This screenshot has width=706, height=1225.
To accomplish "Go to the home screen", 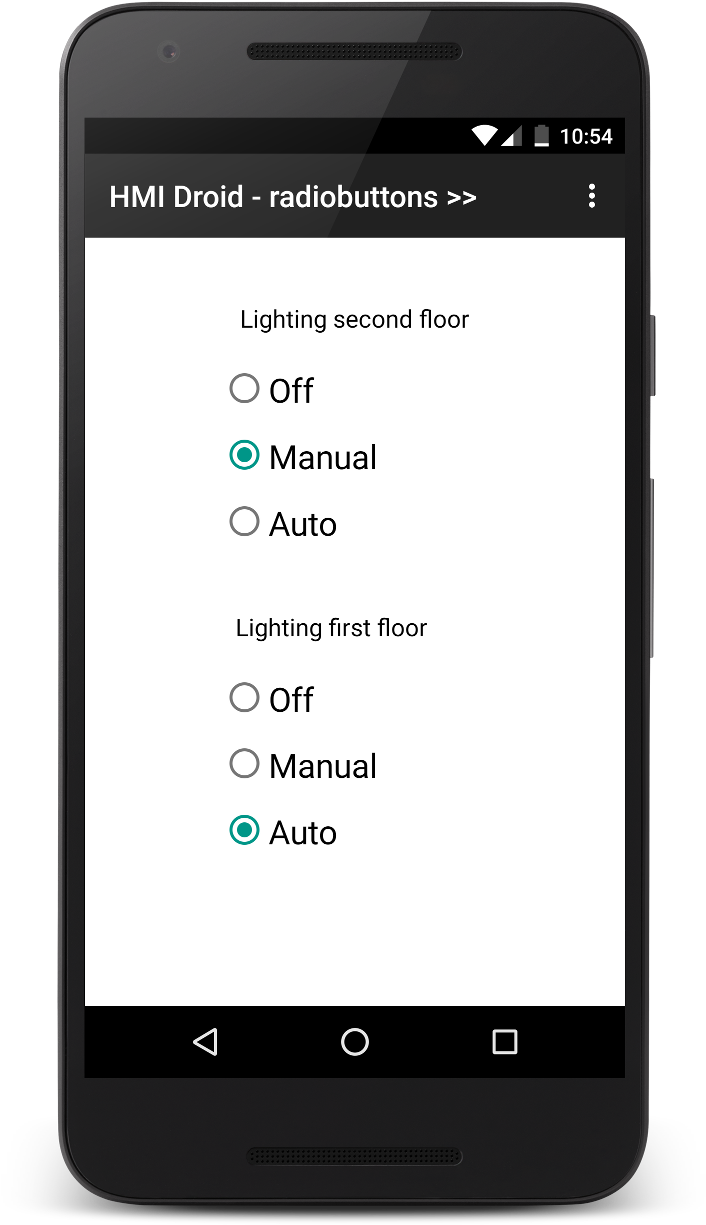I will tap(355, 1042).
